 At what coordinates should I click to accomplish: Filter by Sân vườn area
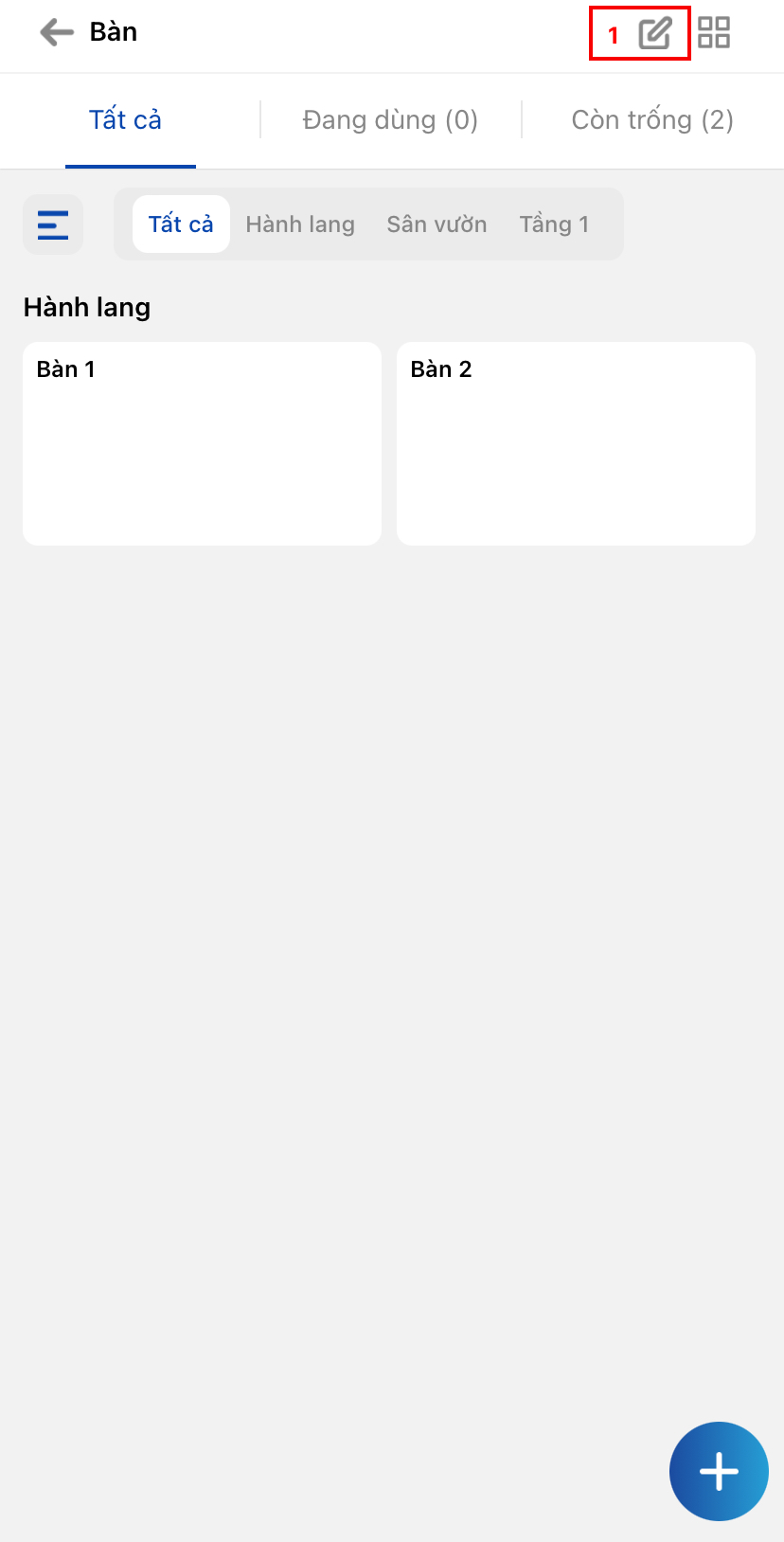pyautogui.click(x=437, y=224)
